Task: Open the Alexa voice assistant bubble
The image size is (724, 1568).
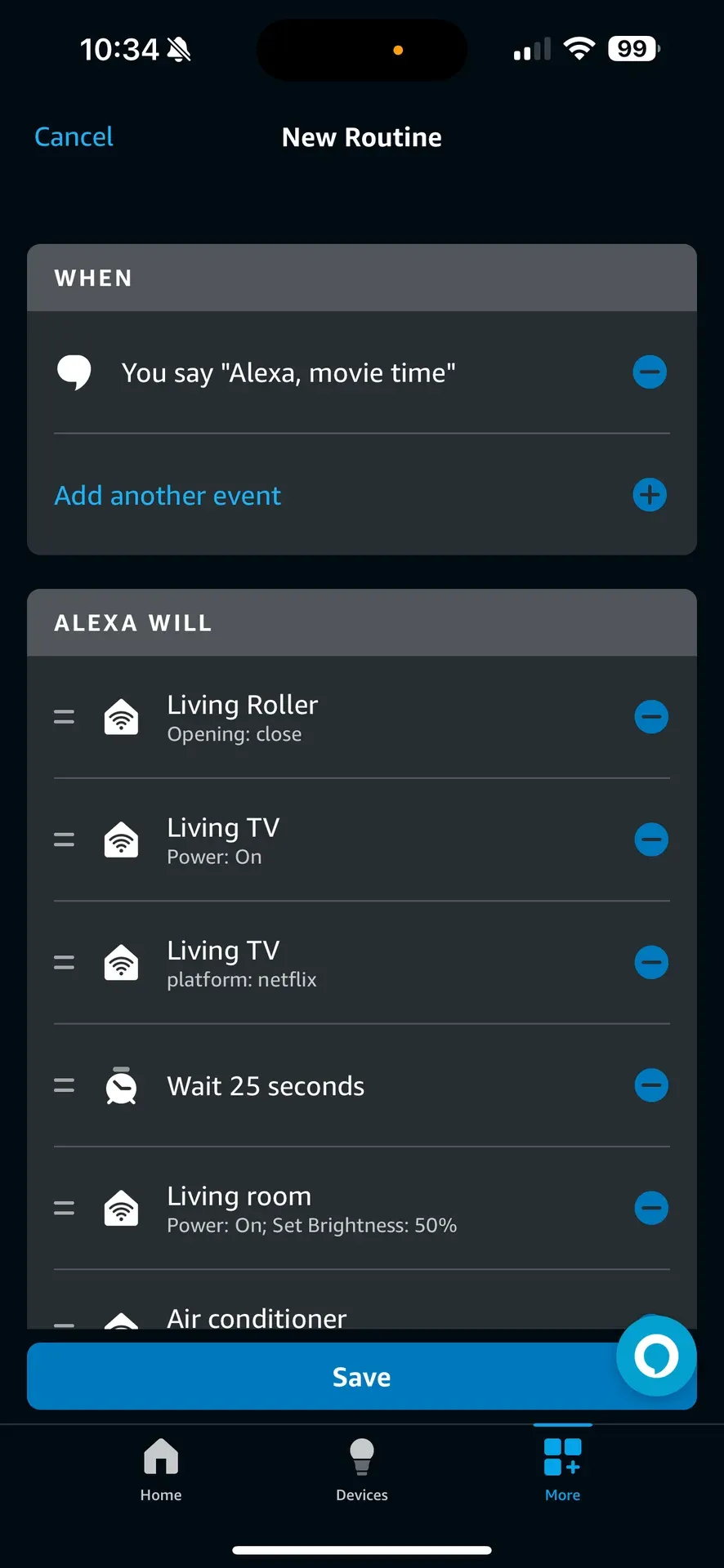Action: [x=656, y=1356]
